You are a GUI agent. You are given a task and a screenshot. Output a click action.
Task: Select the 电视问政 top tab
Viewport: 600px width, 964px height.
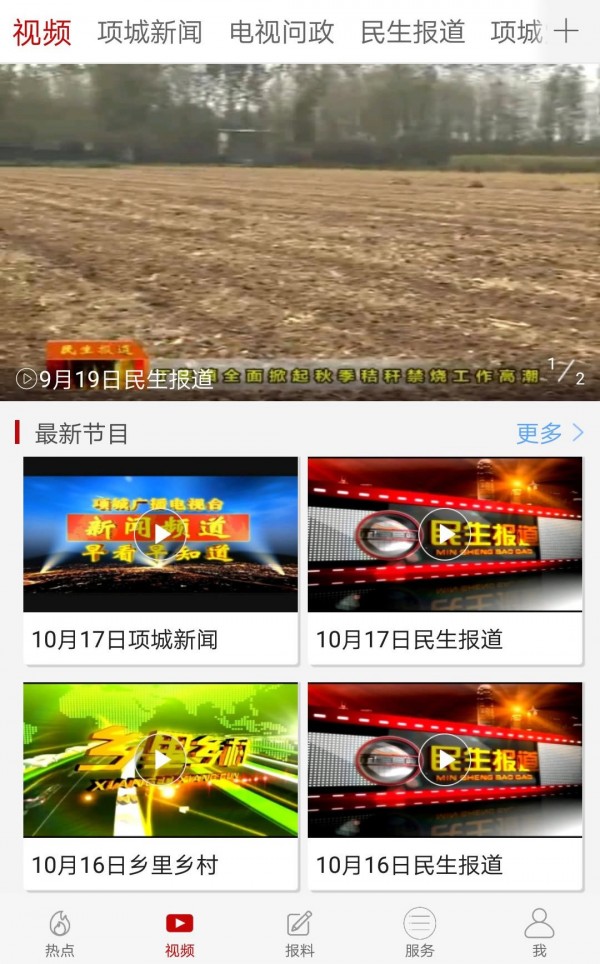[282, 32]
